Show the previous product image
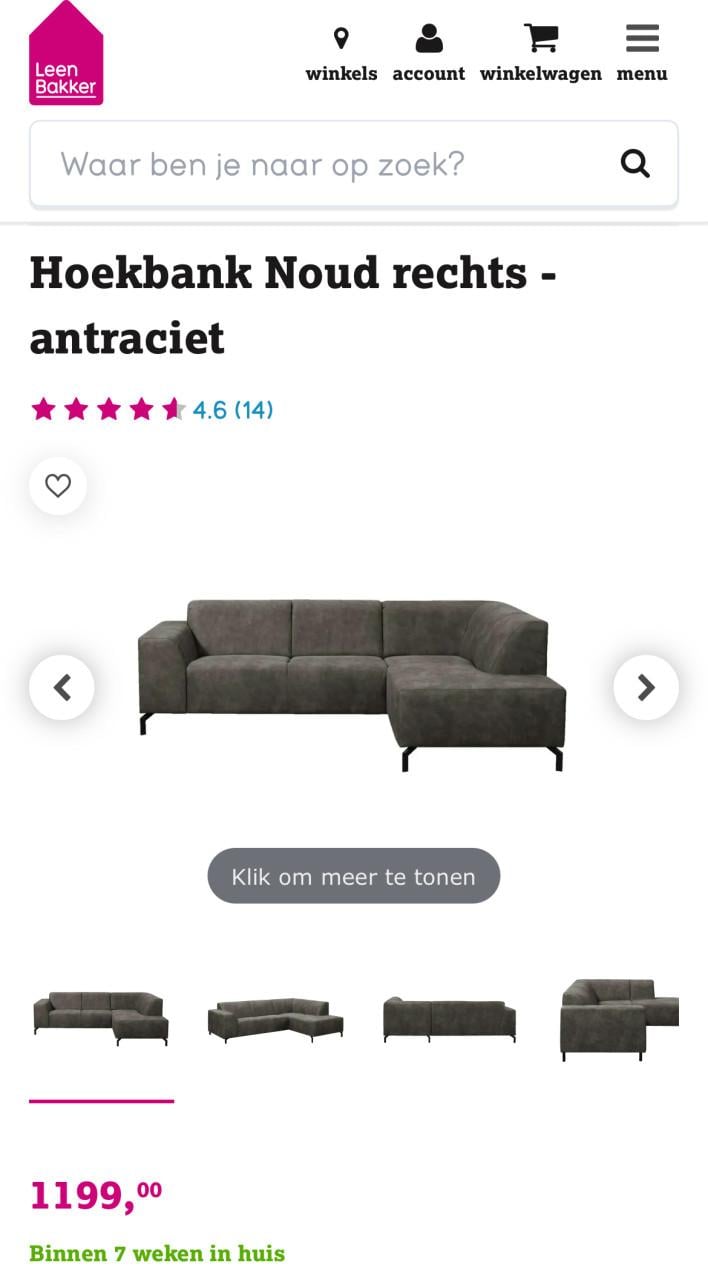 tap(62, 687)
